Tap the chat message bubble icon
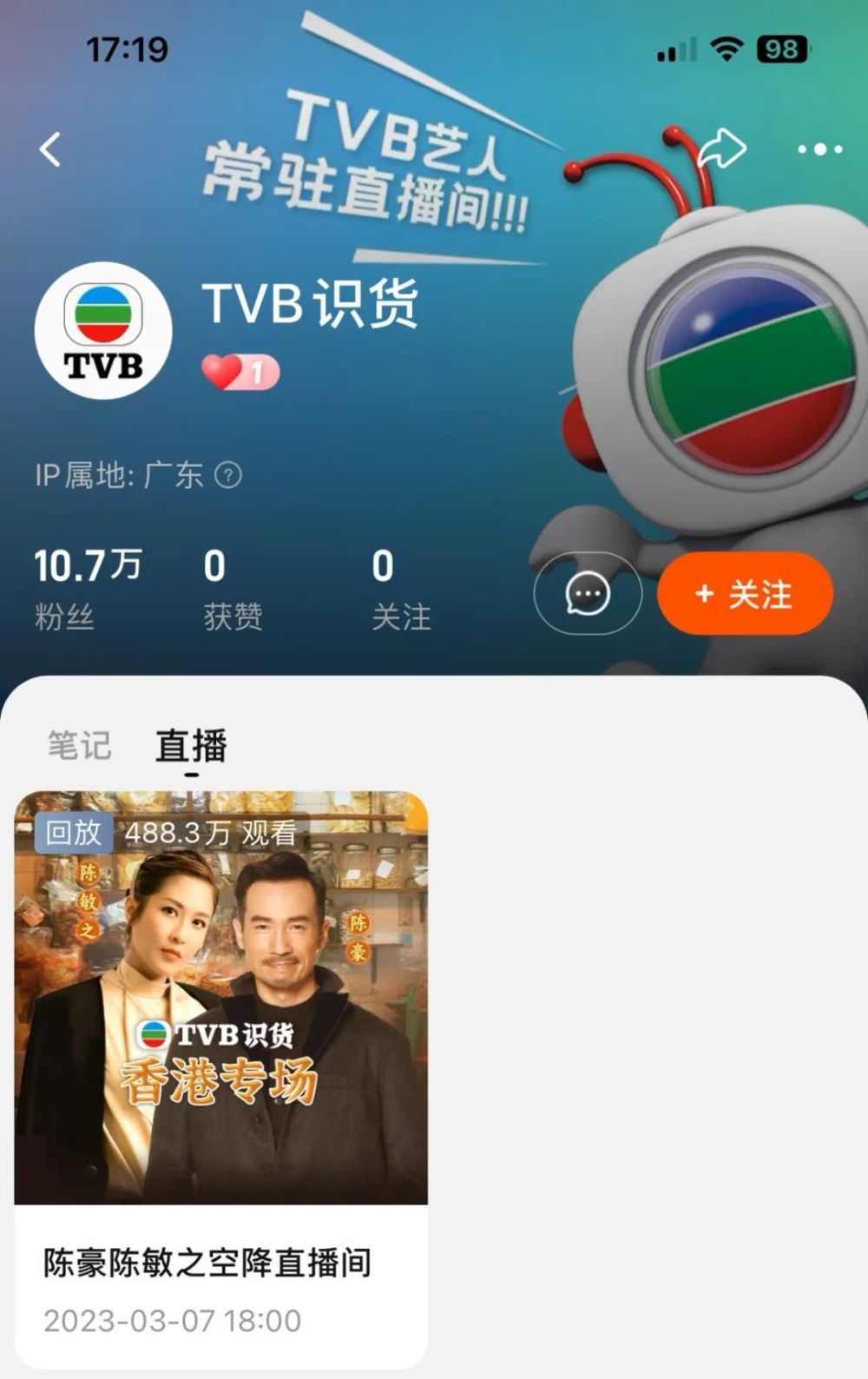 [587, 593]
